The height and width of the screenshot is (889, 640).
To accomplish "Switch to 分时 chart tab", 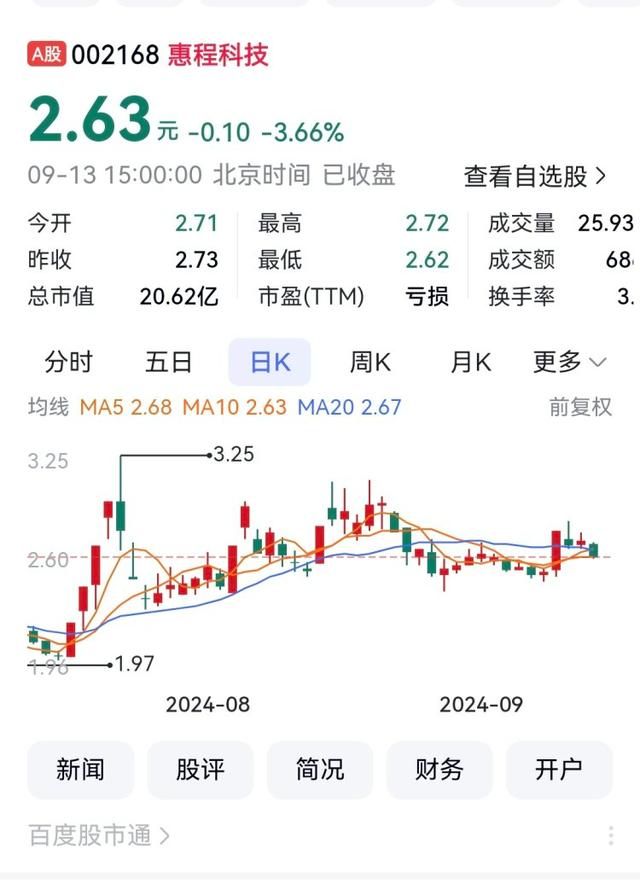I will click(x=69, y=362).
